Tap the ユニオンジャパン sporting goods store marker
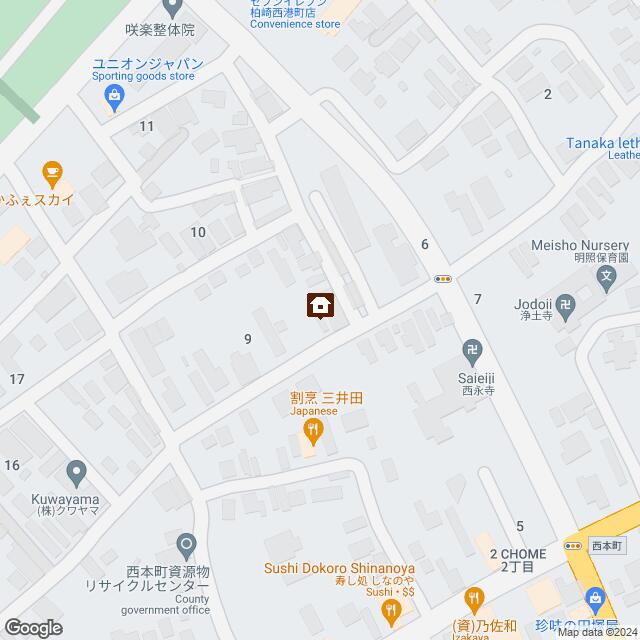This screenshot has height=640, width=640. point(113,97)
